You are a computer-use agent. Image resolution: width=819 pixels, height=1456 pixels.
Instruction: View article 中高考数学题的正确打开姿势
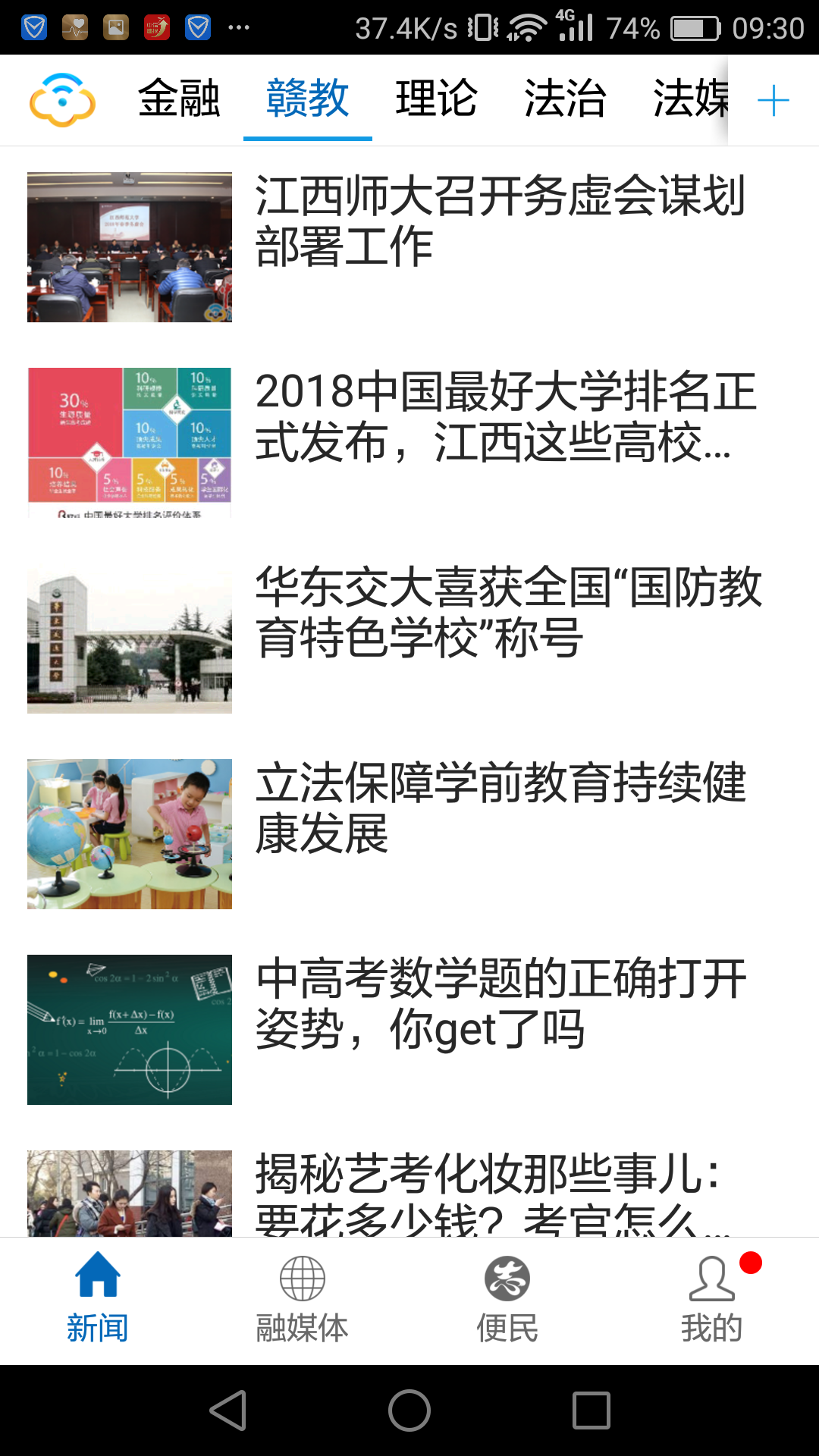(500, 1004)
